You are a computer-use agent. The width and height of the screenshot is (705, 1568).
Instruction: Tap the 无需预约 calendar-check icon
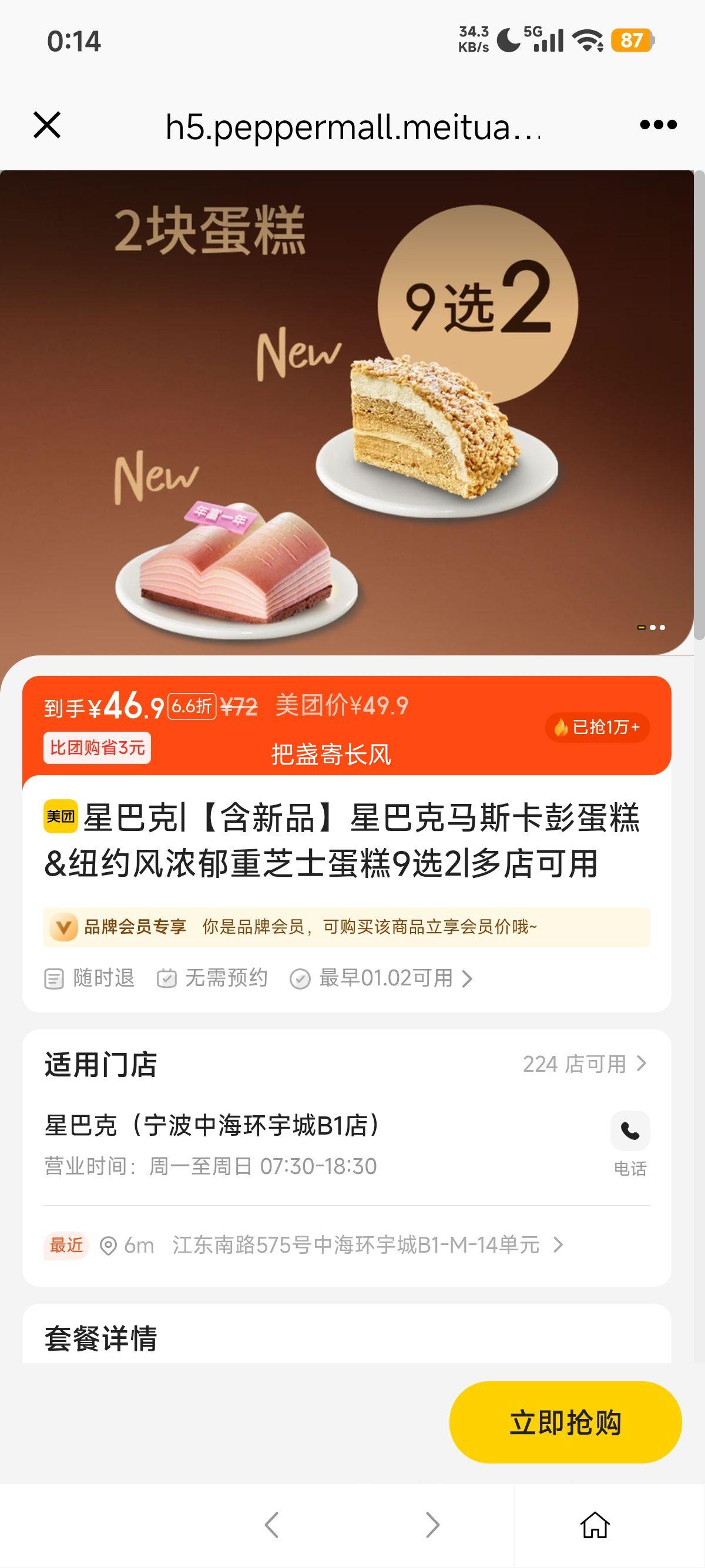166,978
